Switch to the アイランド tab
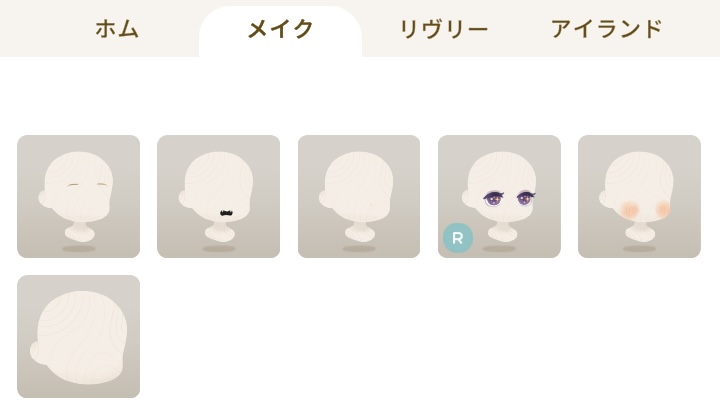720x412 pixels. point(606,29)
